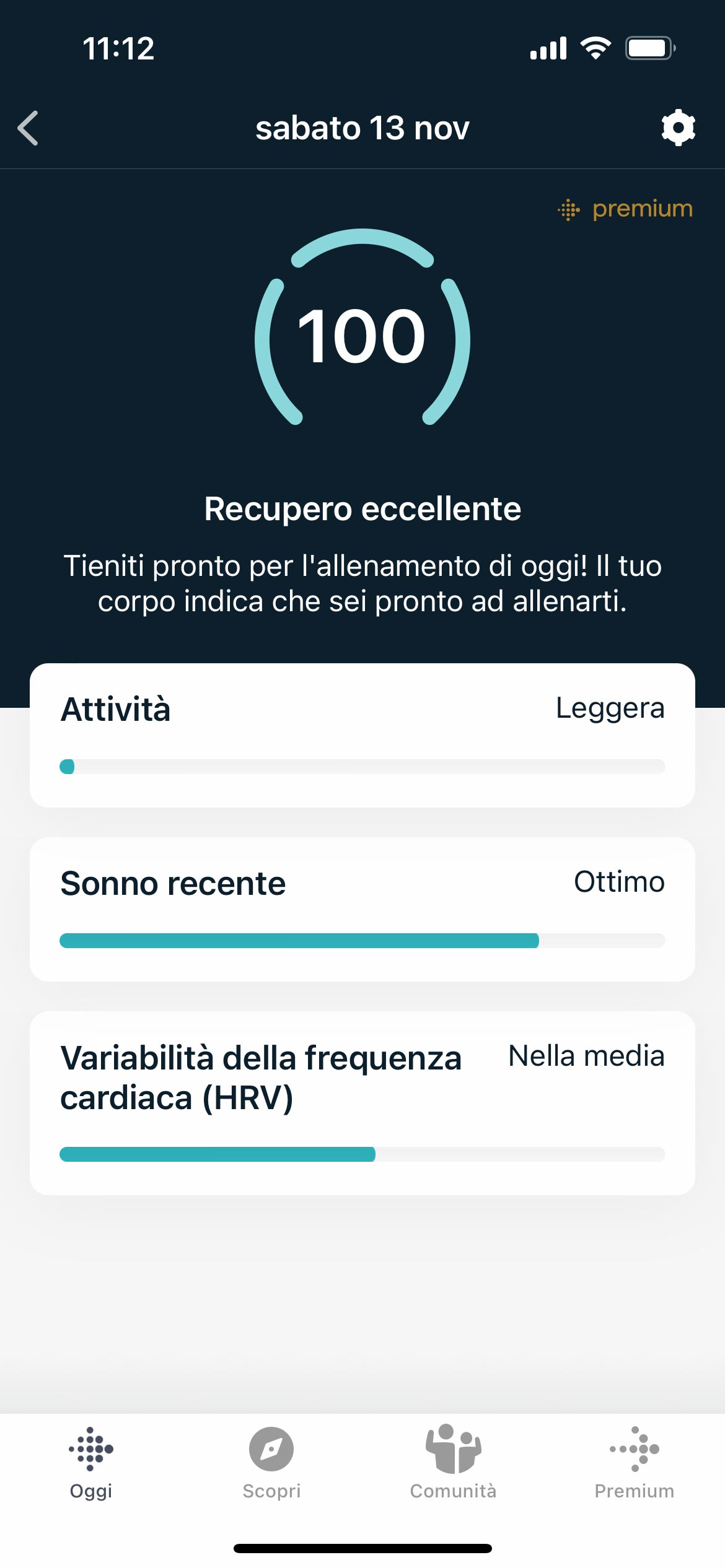Switch to the Scopri tab

(x=271, y=1463)
